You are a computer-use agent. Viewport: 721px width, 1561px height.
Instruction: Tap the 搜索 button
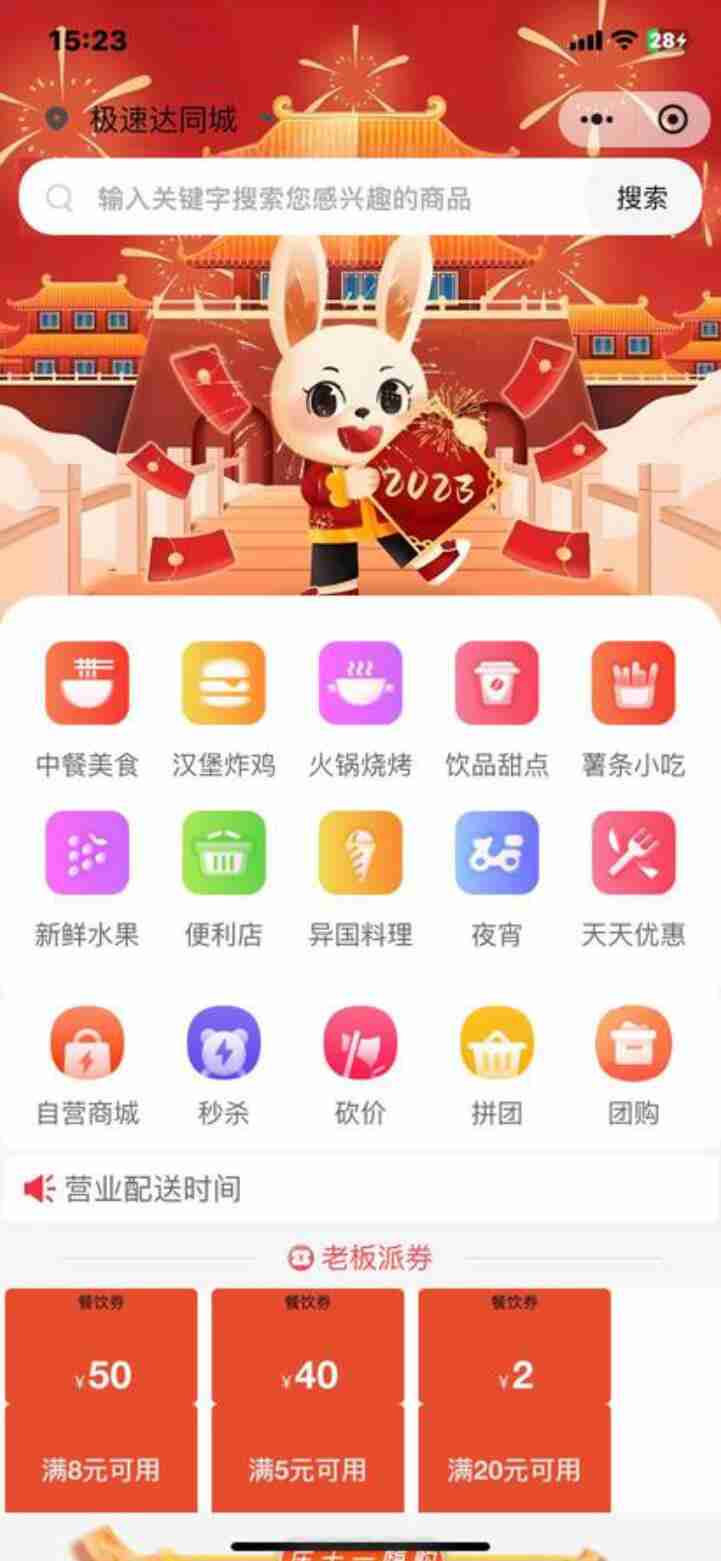641,198
